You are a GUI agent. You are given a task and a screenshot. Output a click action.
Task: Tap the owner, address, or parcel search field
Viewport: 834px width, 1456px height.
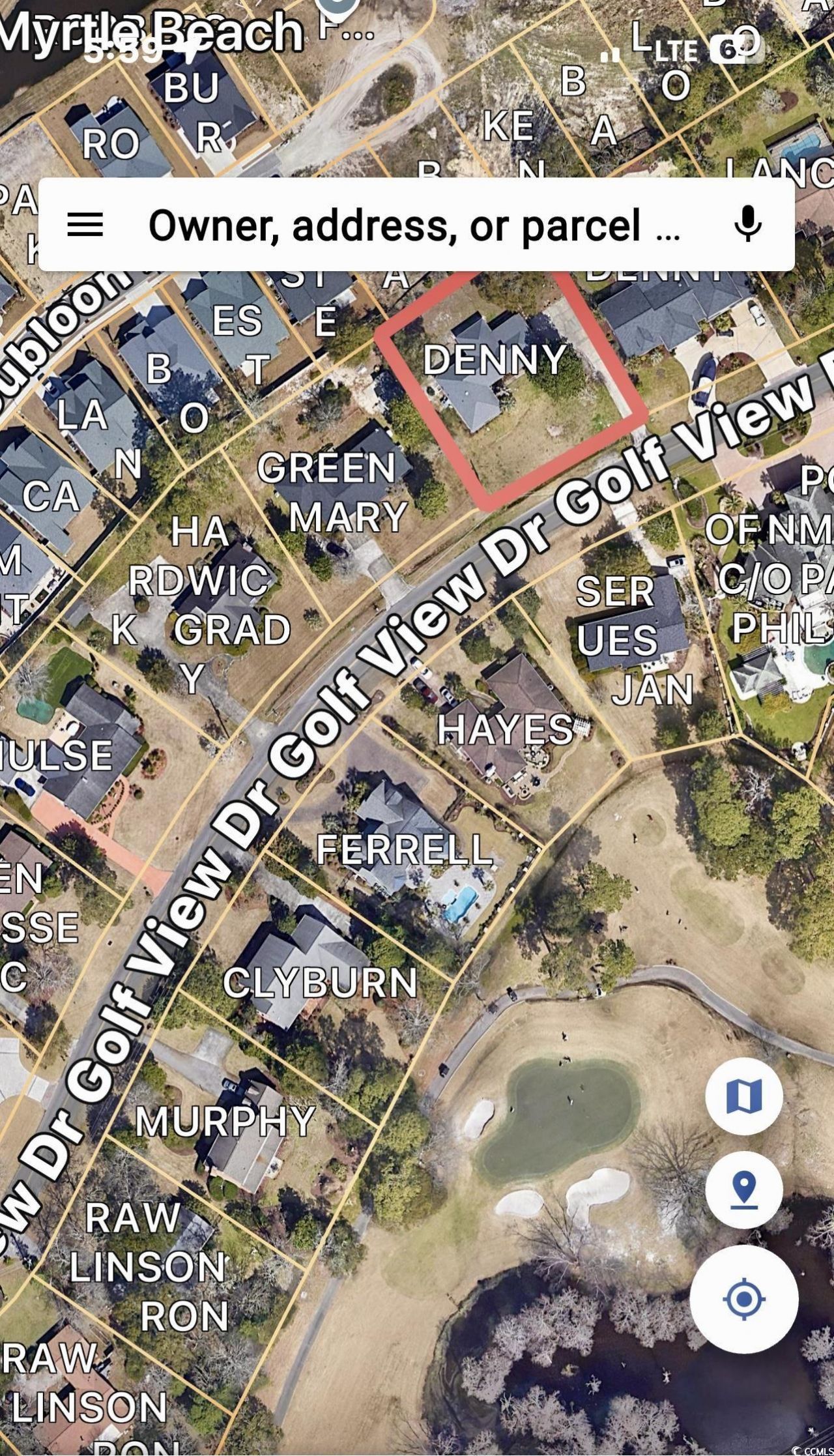click(x=414, y=226)
